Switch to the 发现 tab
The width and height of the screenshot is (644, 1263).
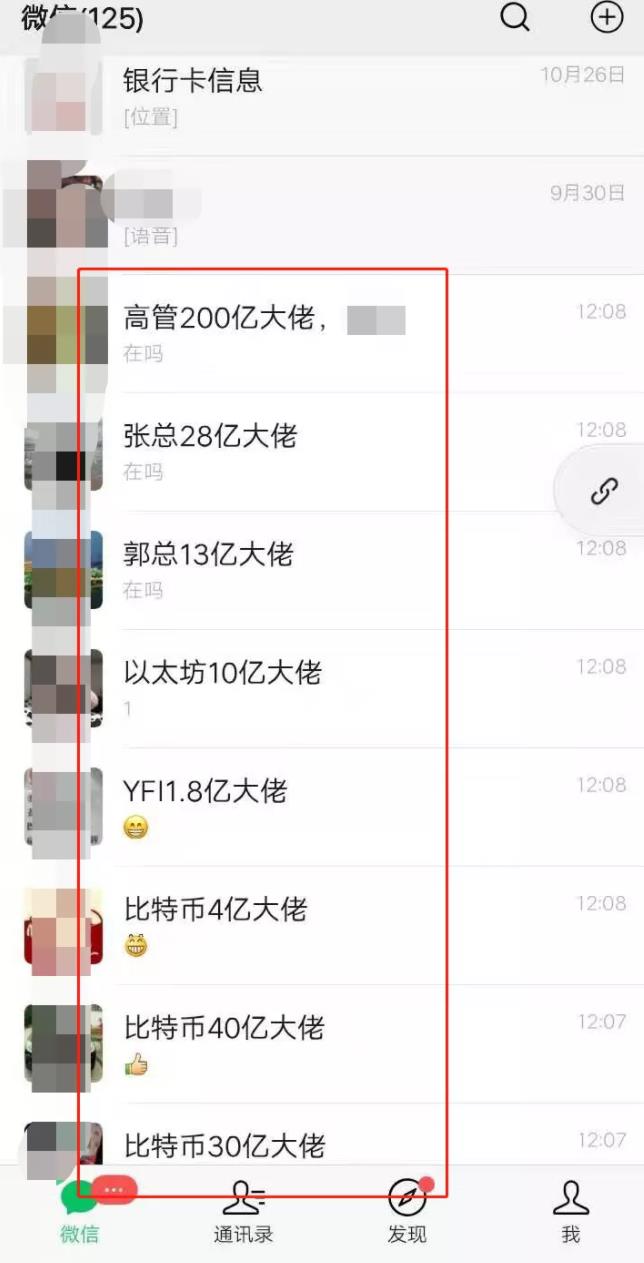tap(407, 1212)
